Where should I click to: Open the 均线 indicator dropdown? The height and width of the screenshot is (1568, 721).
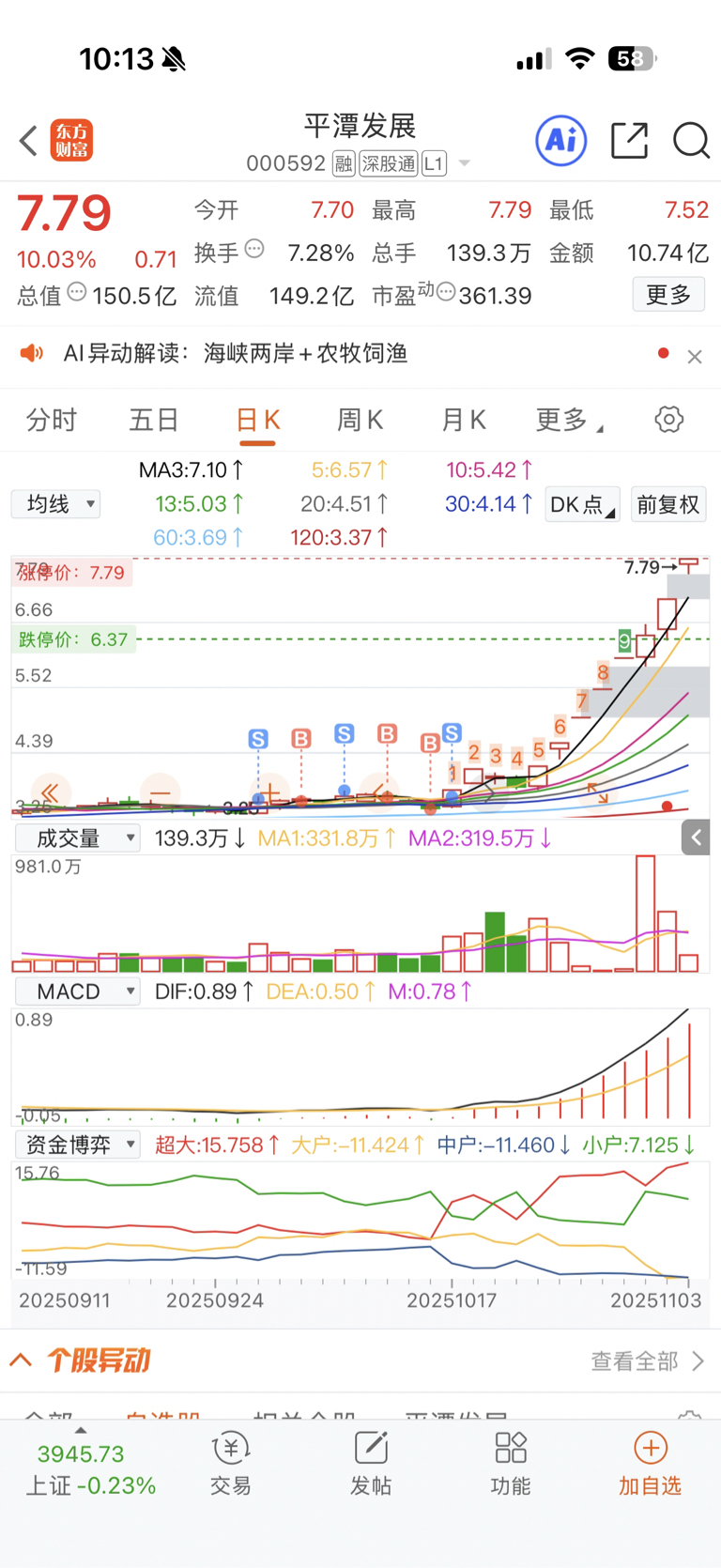56,504
